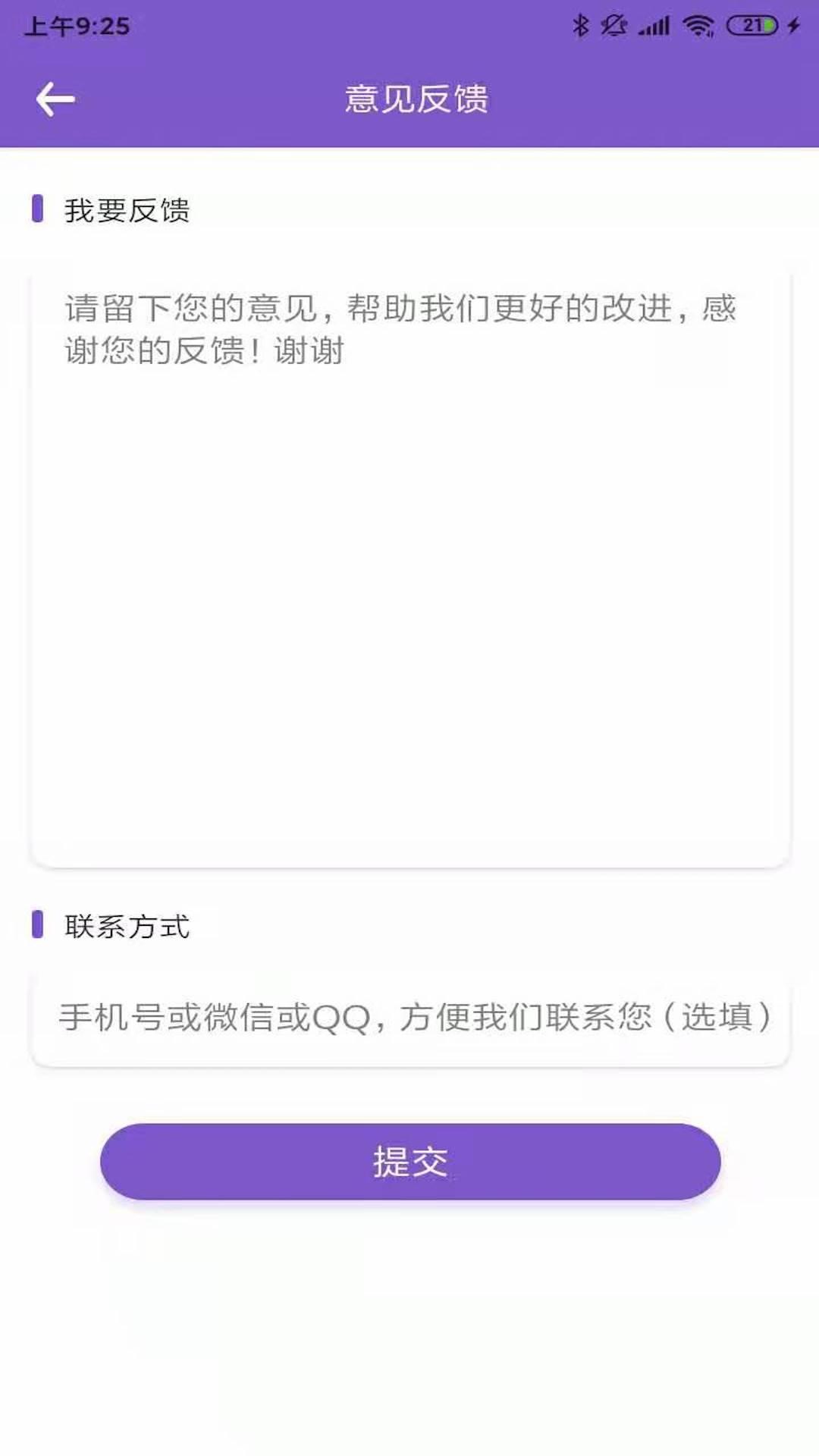Viewport: 819px width, 1456px height.
Task: Tap the muted notification bell icon
Action: coord(614,24)
